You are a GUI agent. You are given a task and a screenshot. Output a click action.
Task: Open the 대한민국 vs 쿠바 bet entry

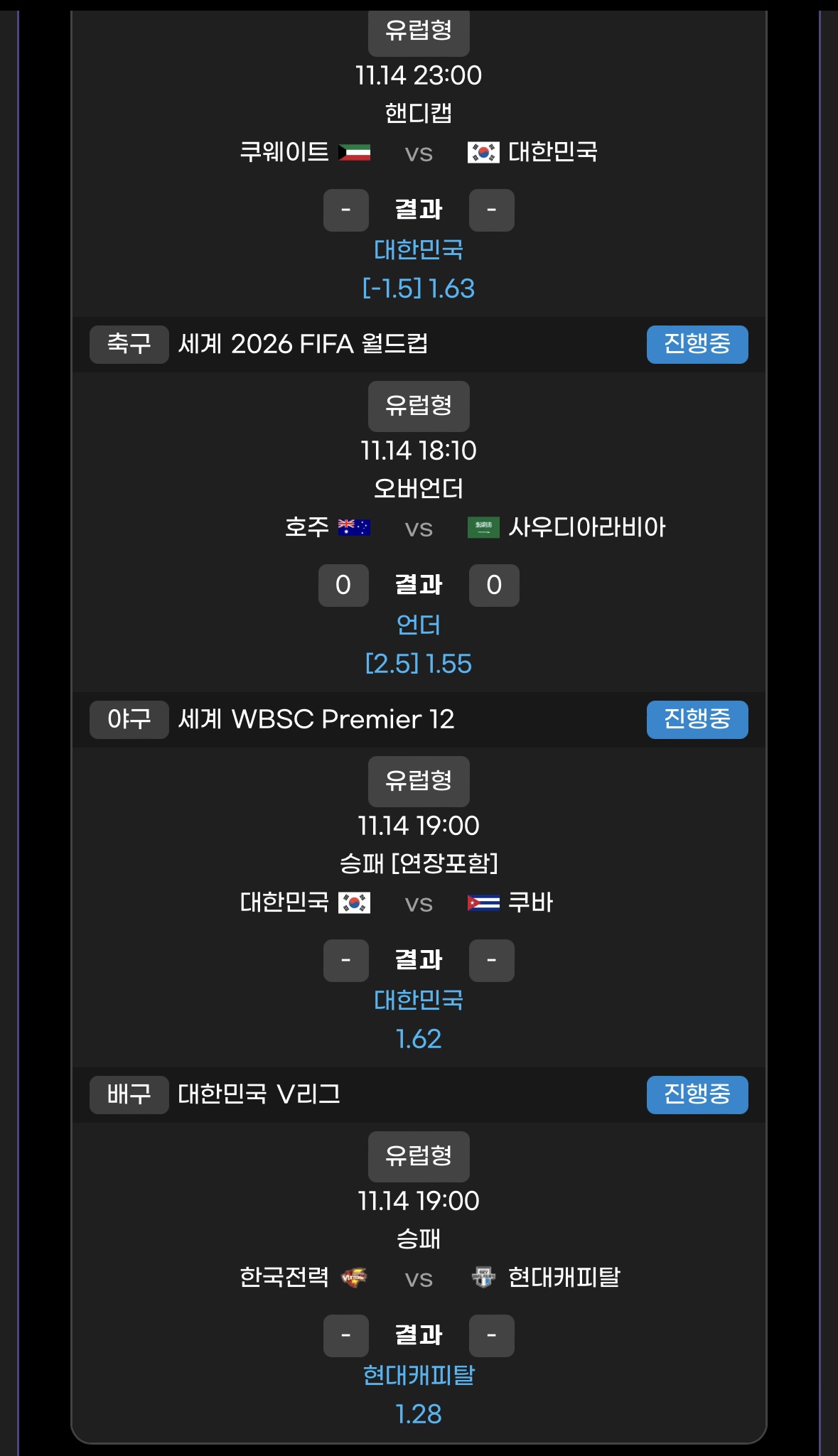pos(418,903)
